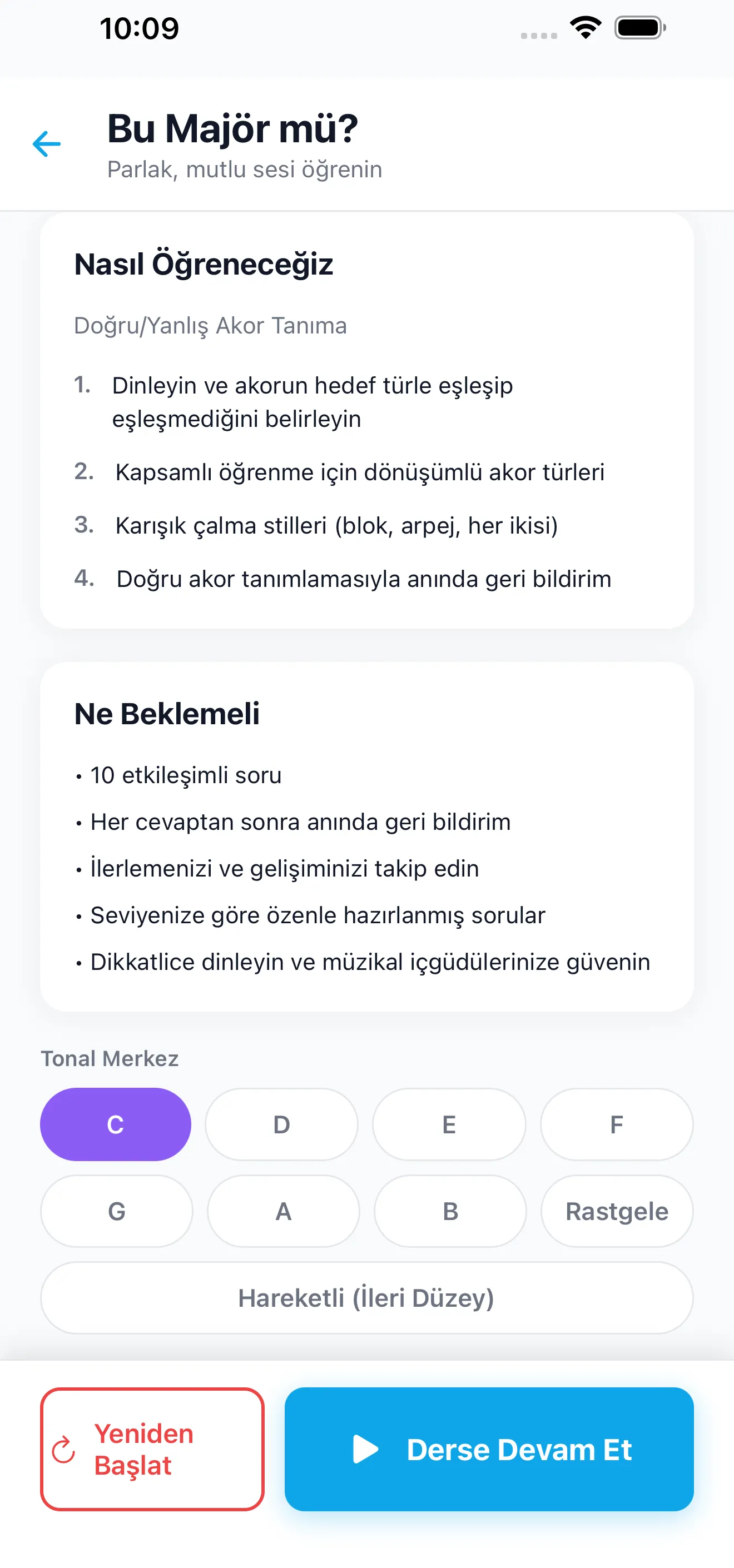Click the restart icon inside Yeniden Başlat
The width and height of the screenshot is (734, 1568).
[63, 1450]
